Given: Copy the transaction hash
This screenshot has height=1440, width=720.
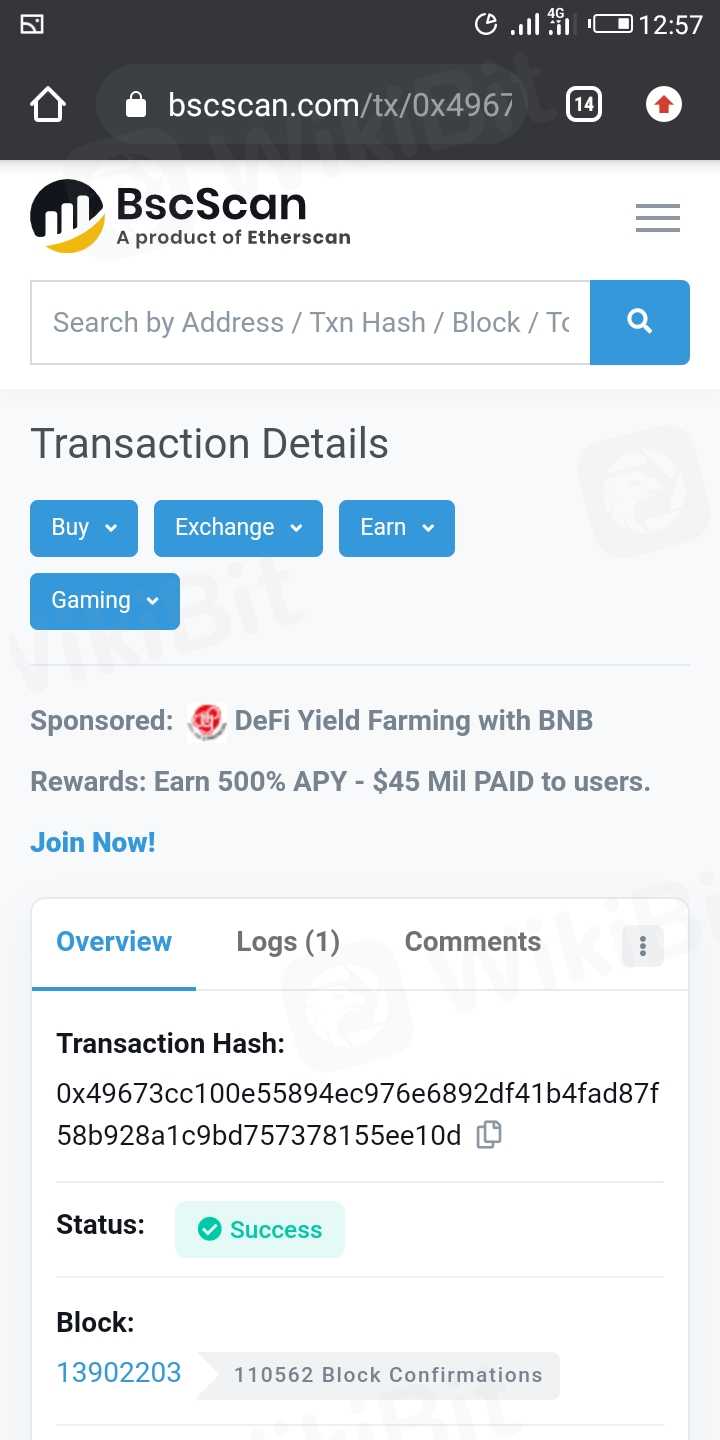Looking at the screenshot, I should pos(489,1135).
